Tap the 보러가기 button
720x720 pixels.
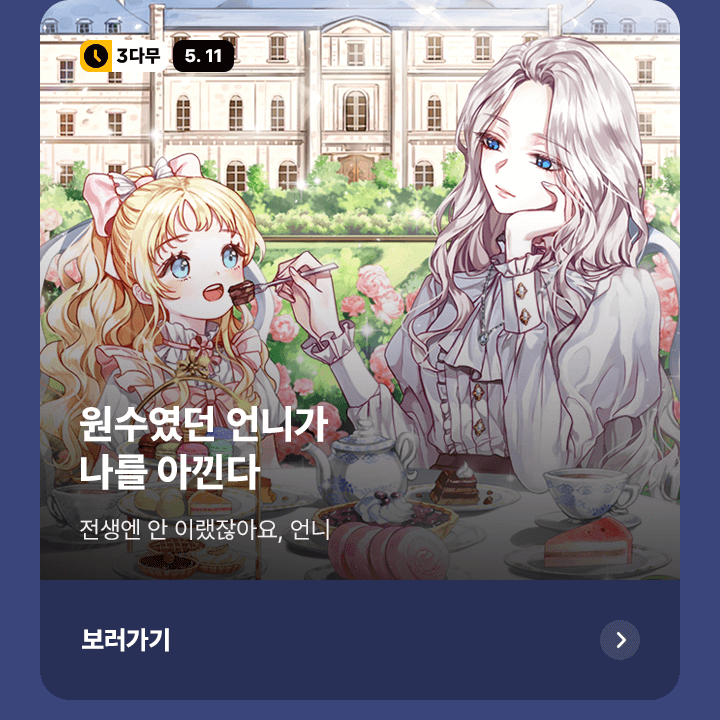[x=126, y=640]
